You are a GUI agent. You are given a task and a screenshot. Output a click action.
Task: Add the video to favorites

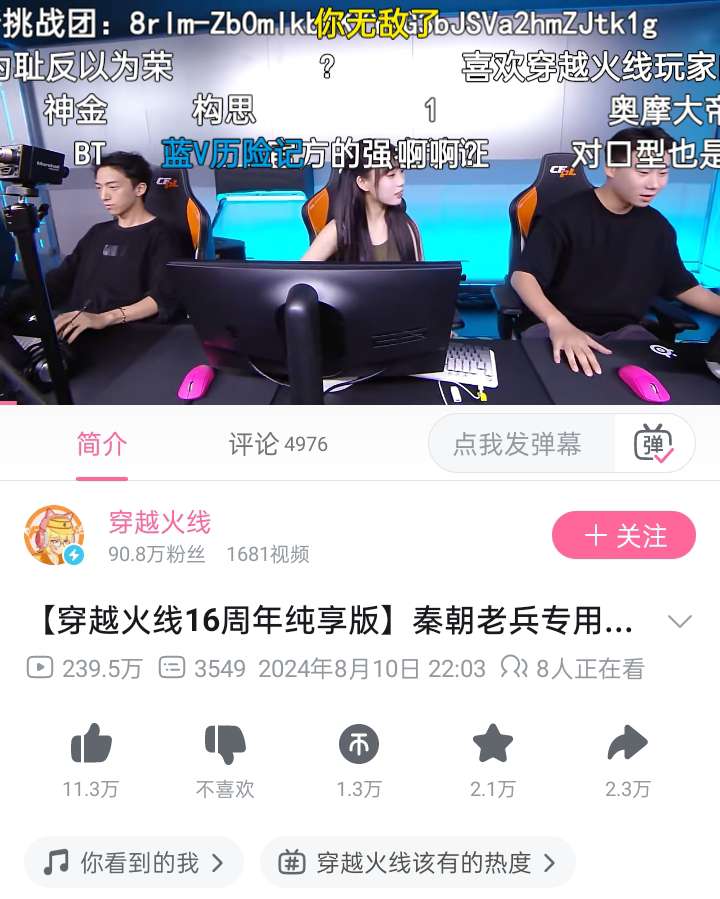tap(492, 745)
